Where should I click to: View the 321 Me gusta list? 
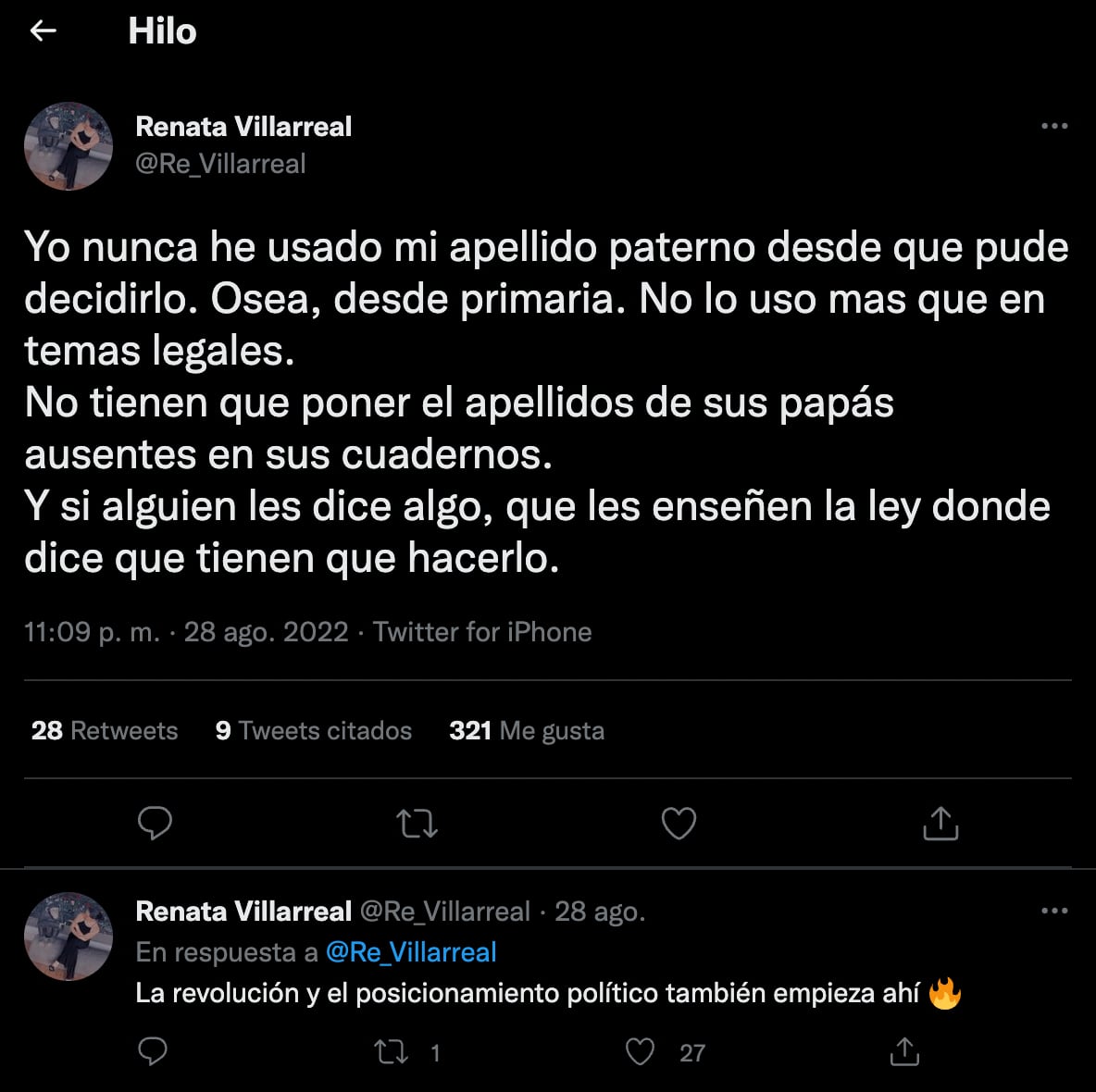[x=526, y=731]
